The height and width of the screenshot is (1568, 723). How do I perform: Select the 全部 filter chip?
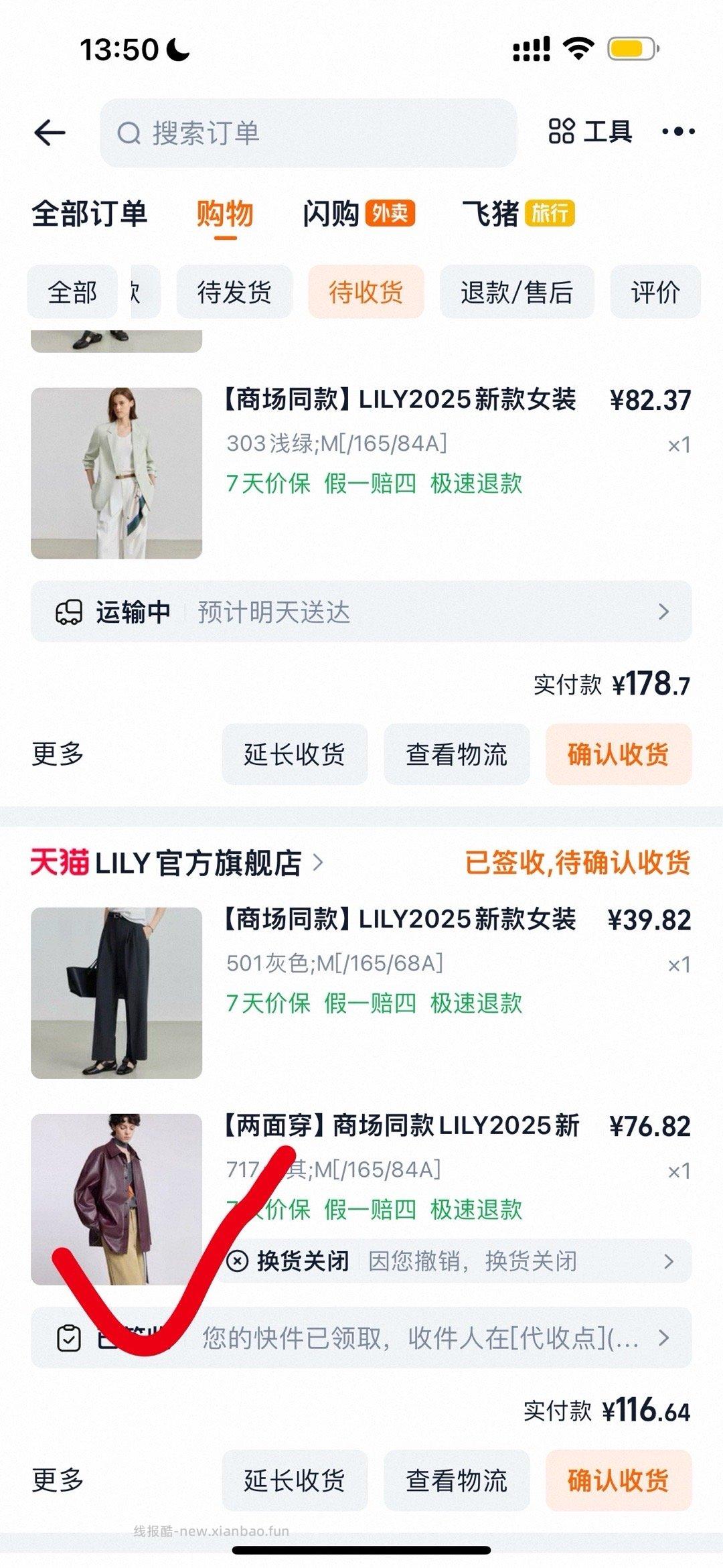72,293
